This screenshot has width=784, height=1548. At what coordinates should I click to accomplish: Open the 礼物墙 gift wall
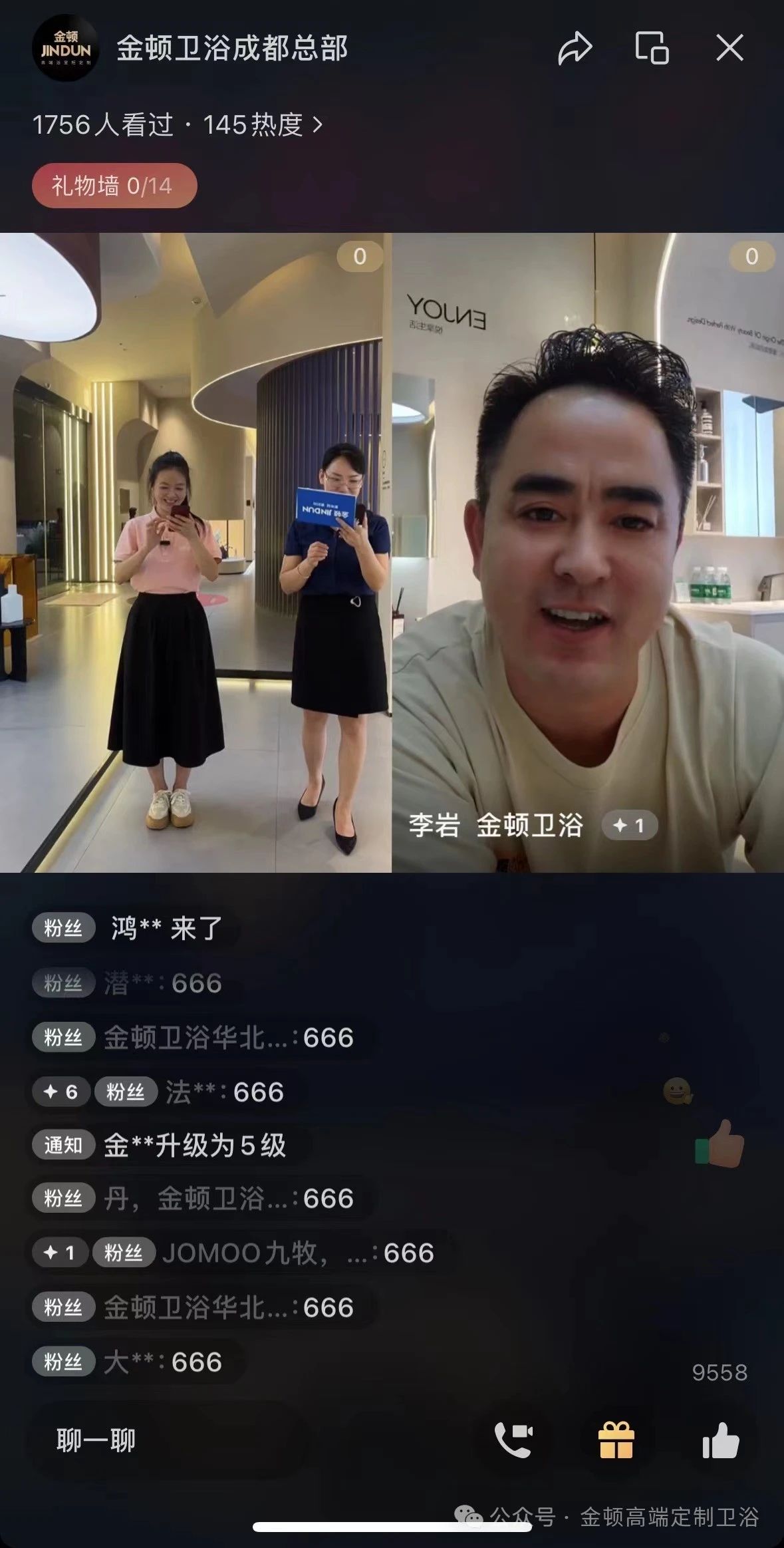(114, 186)
